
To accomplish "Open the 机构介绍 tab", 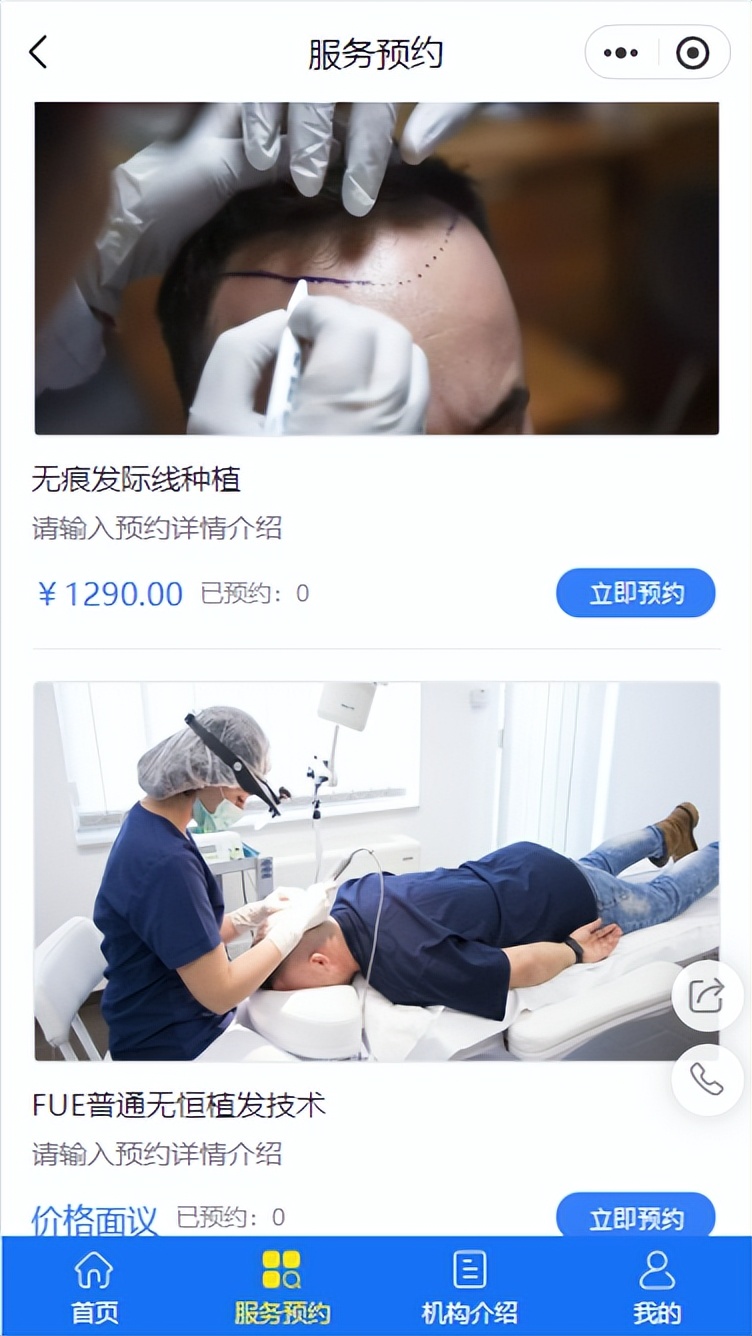I will pyautogui.click(x=469, y=1286).
